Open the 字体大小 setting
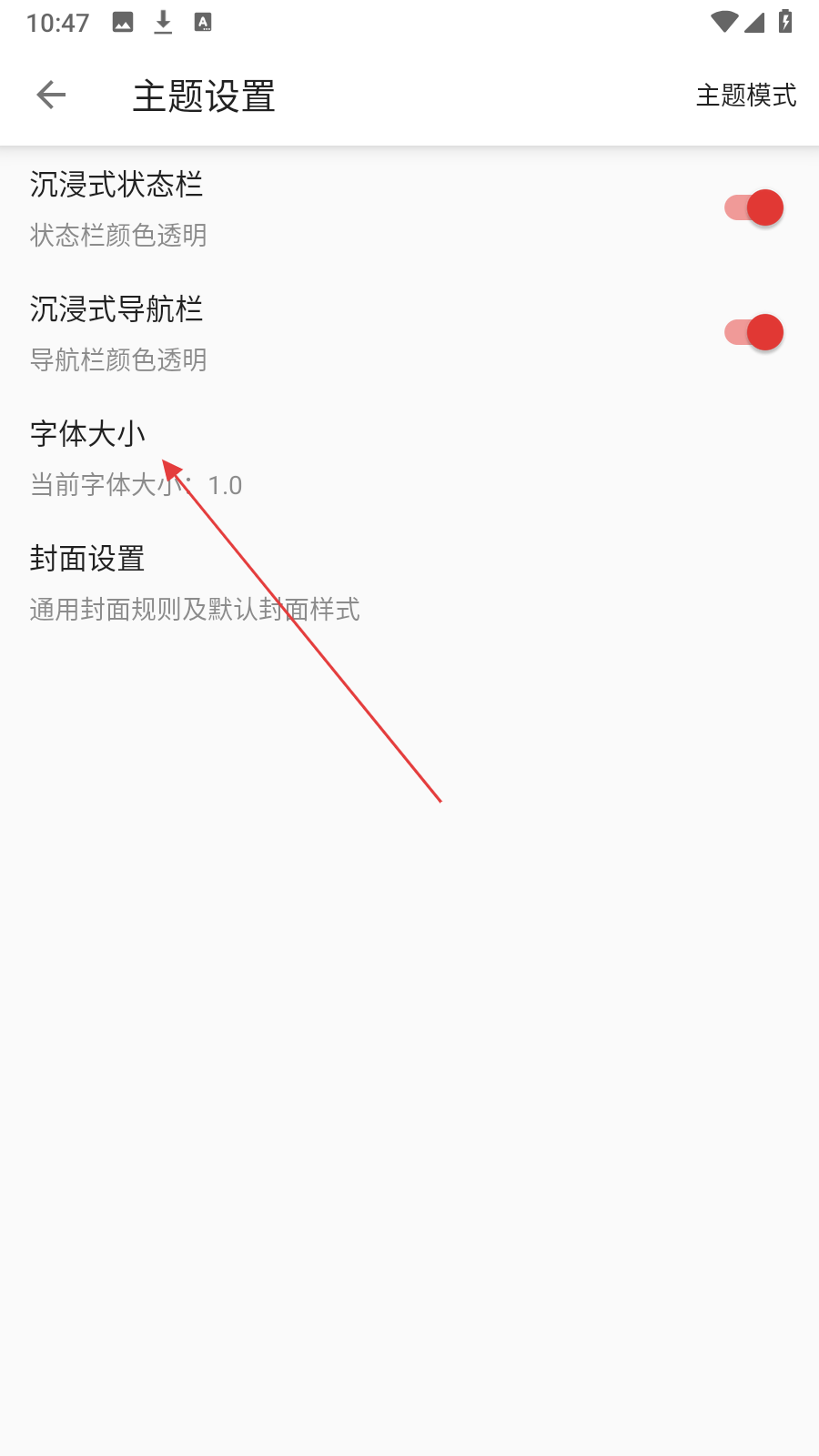819x1456 pixels. pos(409,459)
